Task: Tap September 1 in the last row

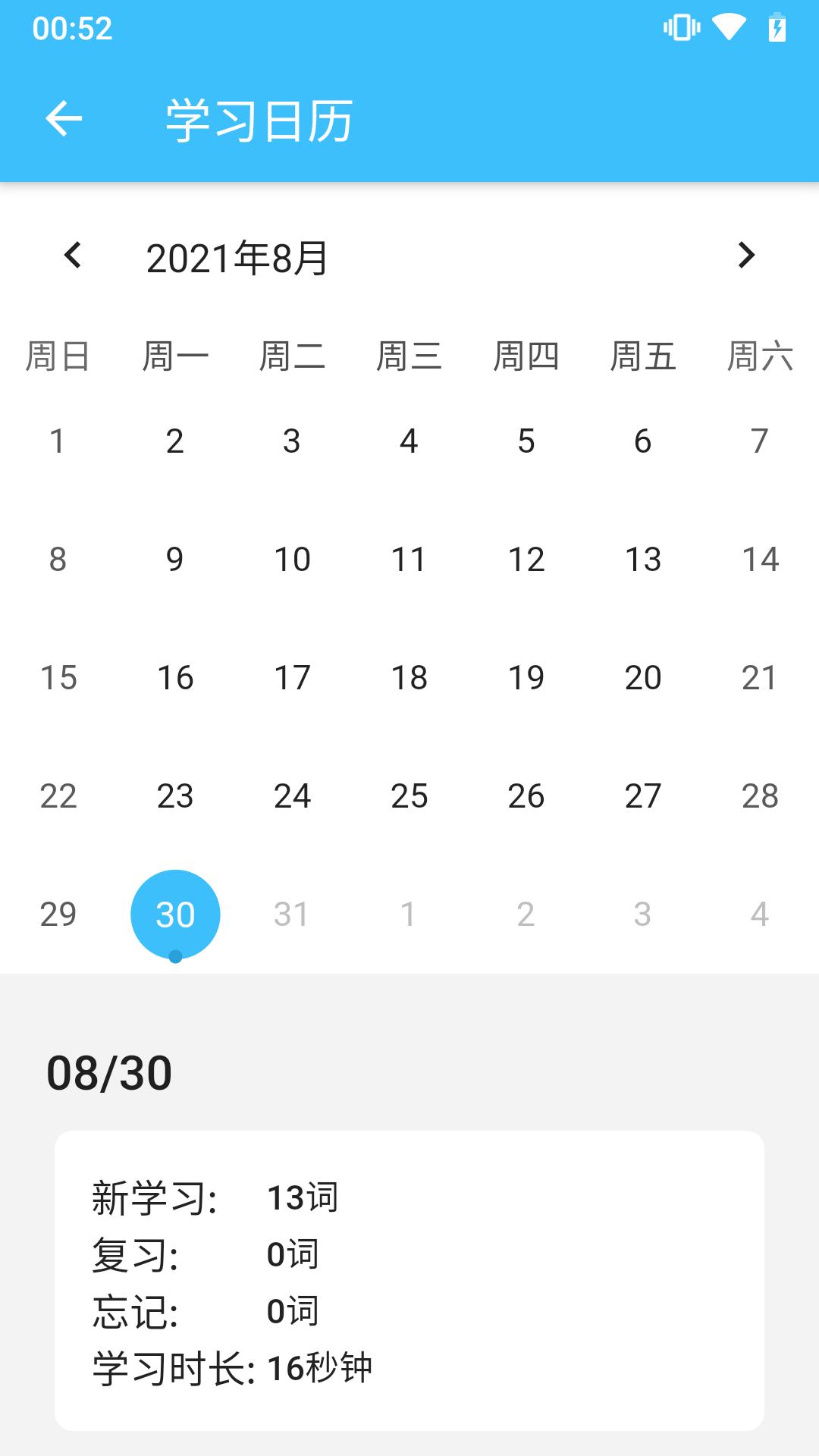Action: pyautogui.click(x=409, y=913)
